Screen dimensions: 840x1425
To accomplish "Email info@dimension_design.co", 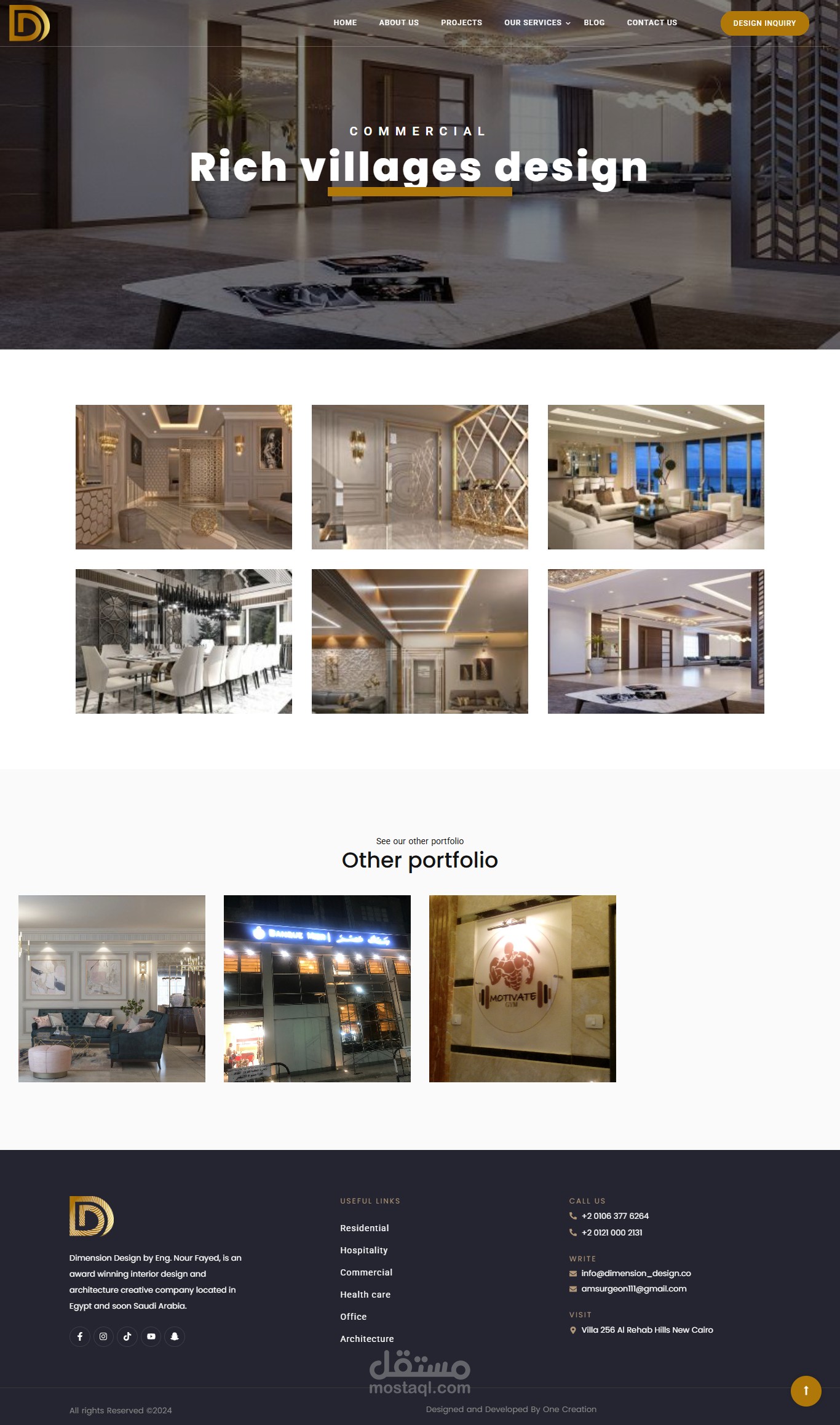I will [636, 1273].
